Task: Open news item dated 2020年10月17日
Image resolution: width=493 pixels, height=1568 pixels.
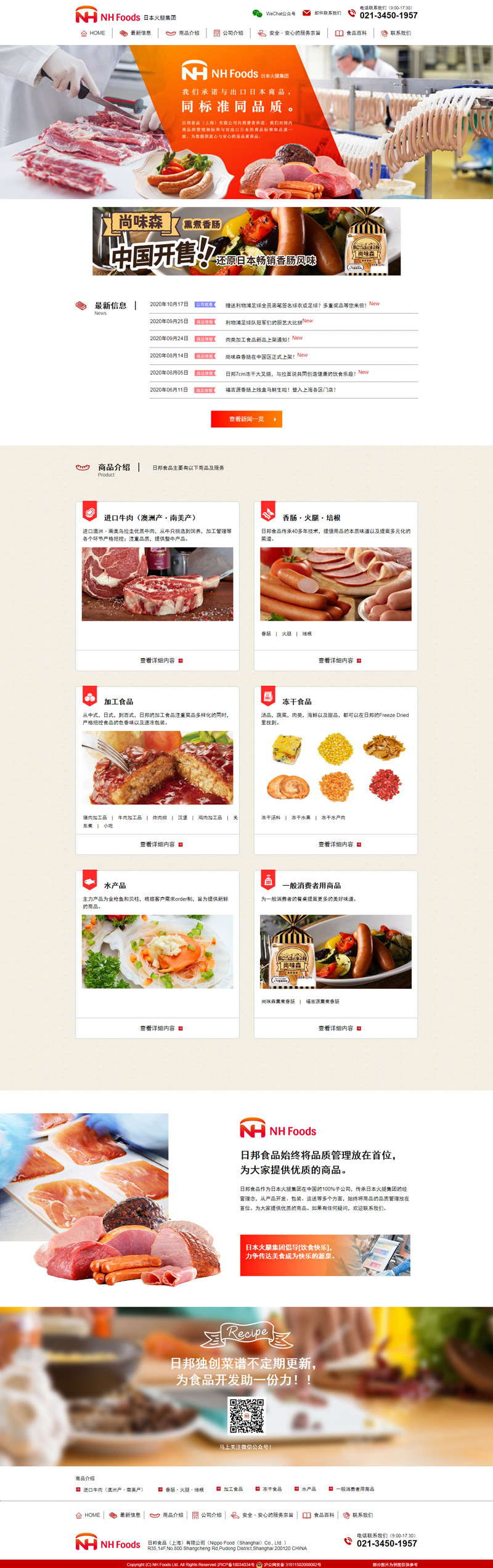Action: (x=296, y=305)
